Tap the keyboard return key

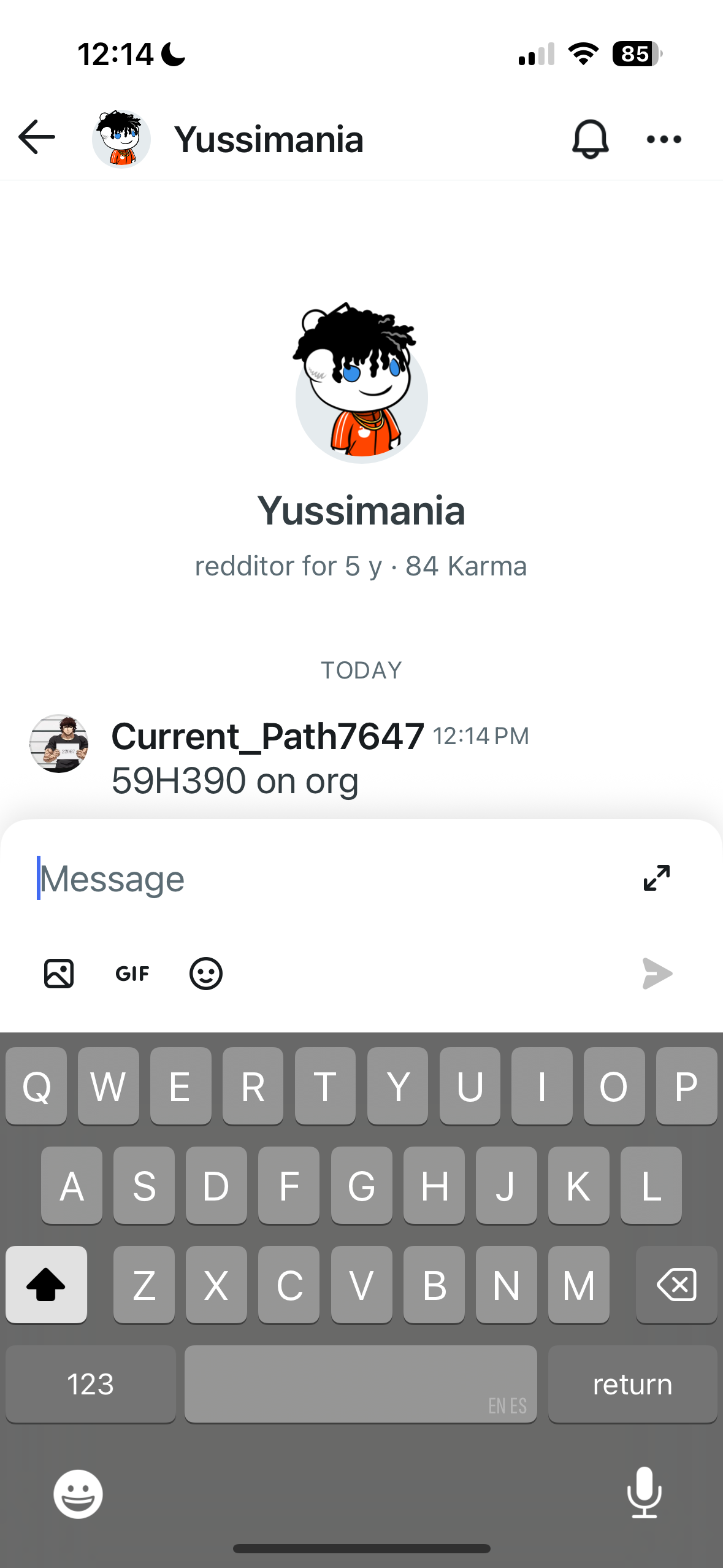click(632, 1384)
